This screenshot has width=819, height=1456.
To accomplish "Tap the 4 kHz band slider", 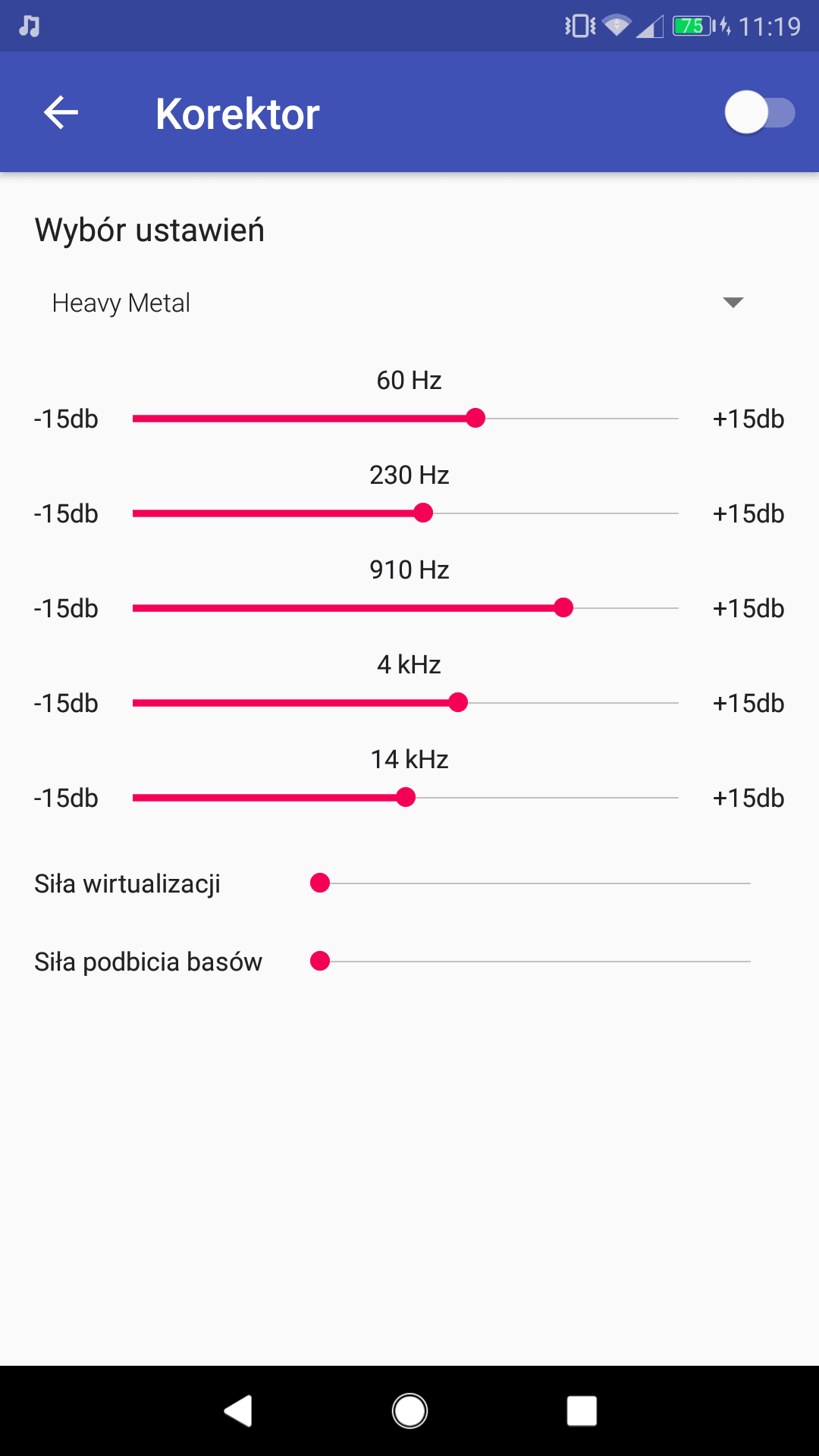I will pos(406,703).
